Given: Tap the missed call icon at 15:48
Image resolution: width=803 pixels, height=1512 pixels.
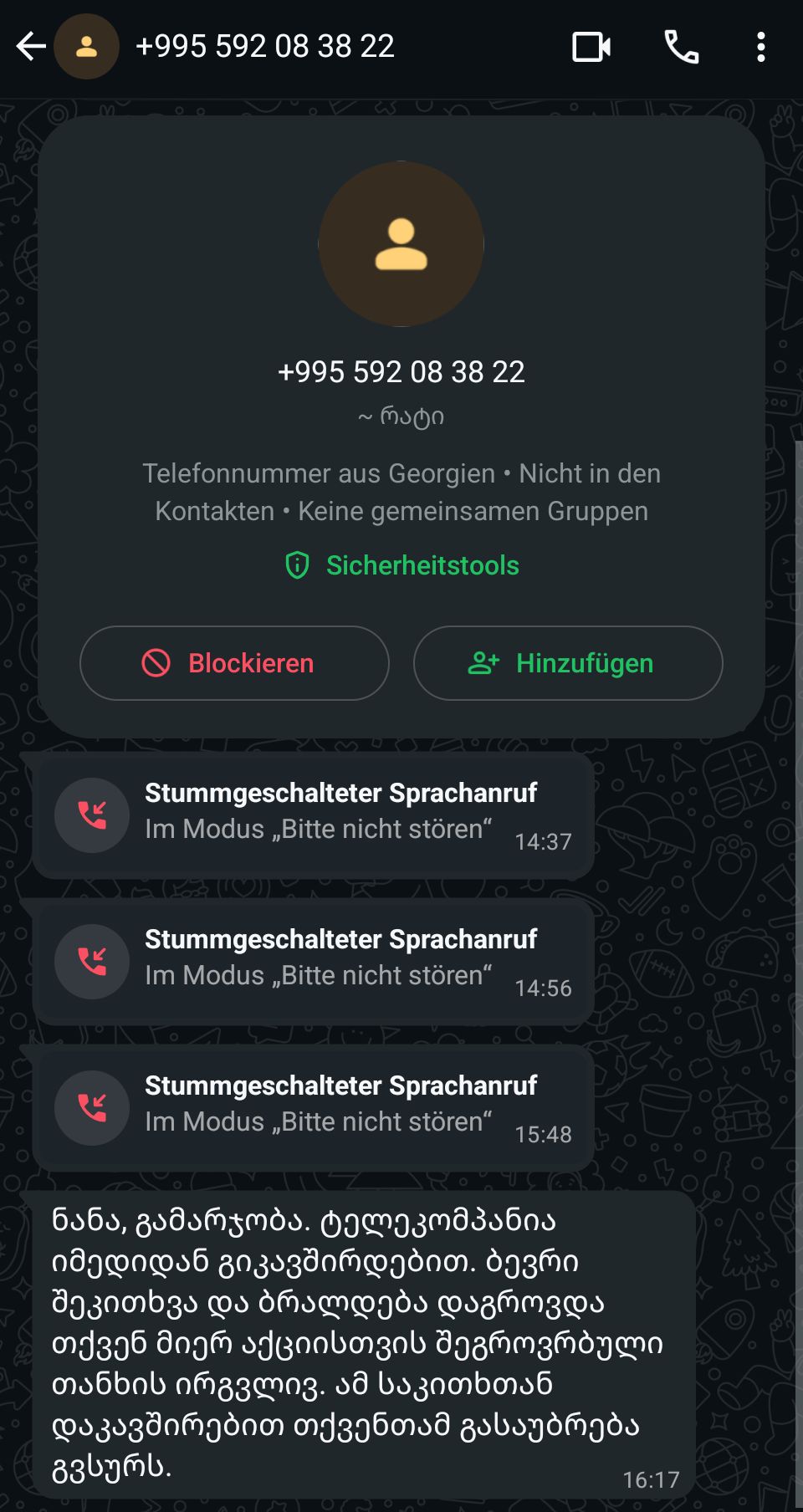Looking at the screenshot, I should coord(92,1108).
